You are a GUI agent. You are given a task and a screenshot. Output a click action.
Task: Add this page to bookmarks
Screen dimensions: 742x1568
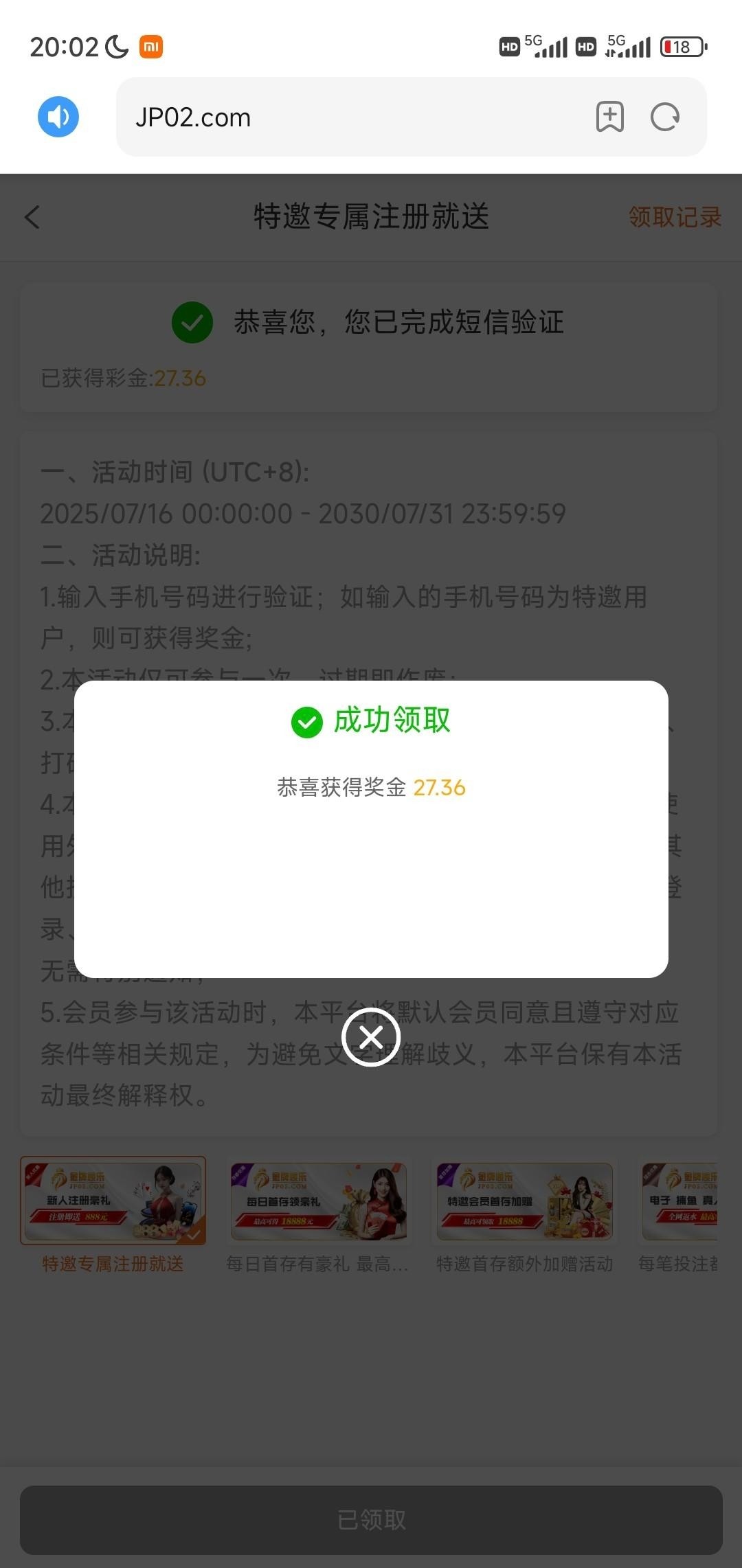click(x=609, y=117)
